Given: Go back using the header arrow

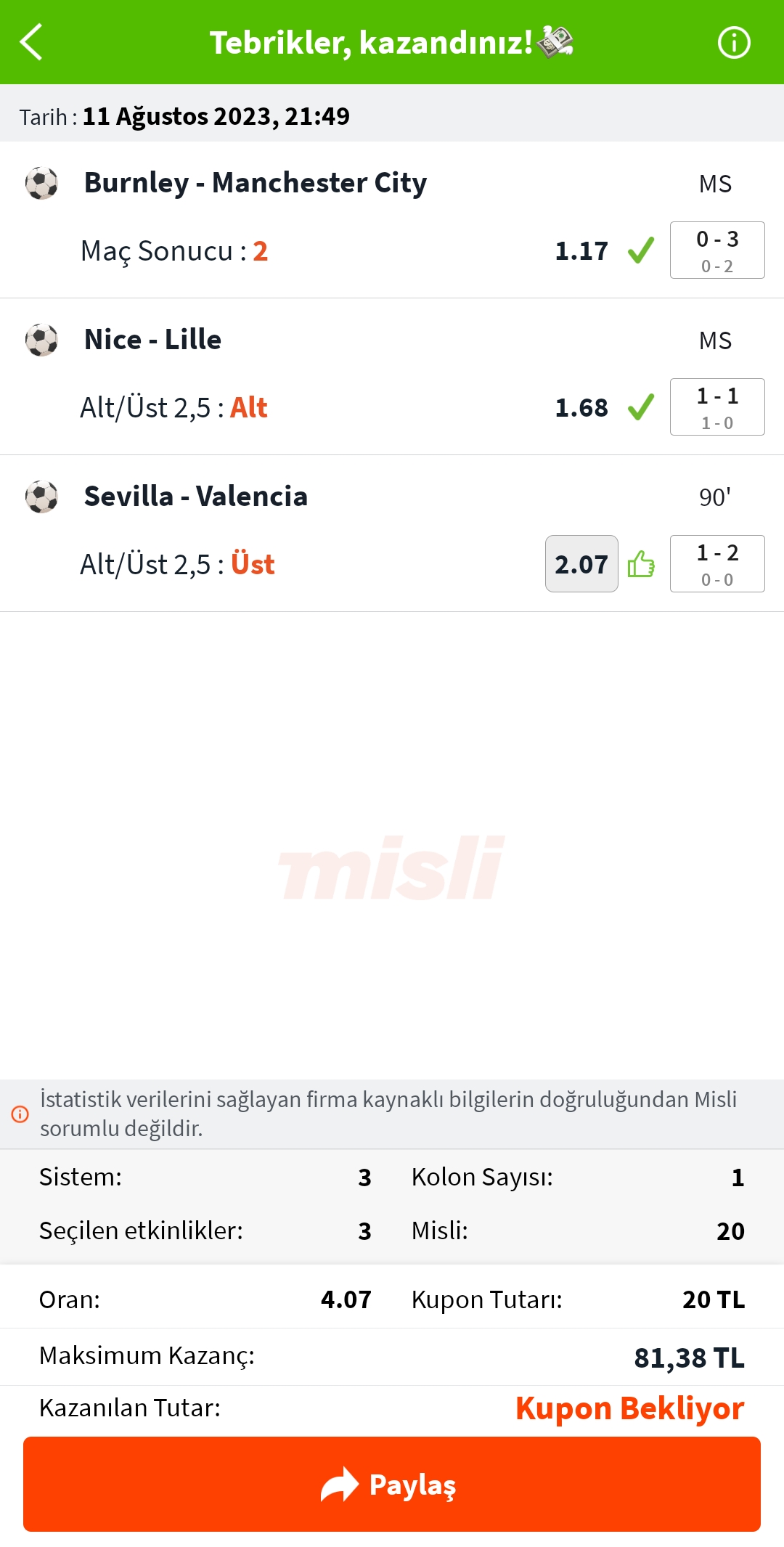Looking at the screenshot, I should tap(32, 42).
